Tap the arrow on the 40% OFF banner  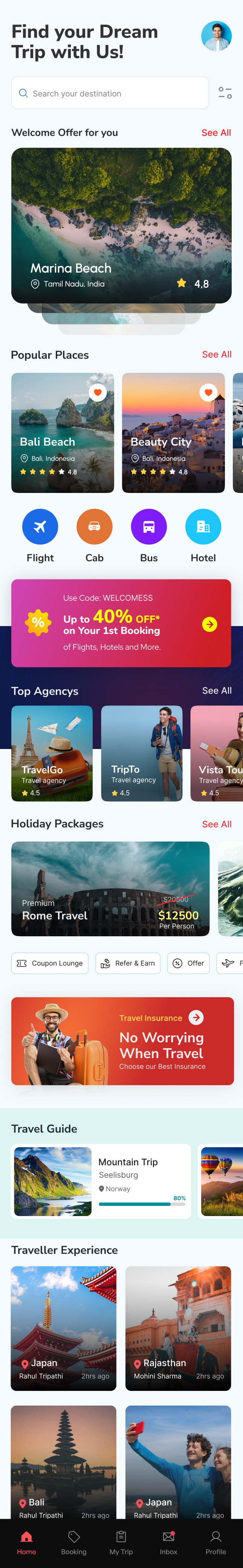(209, 624)
